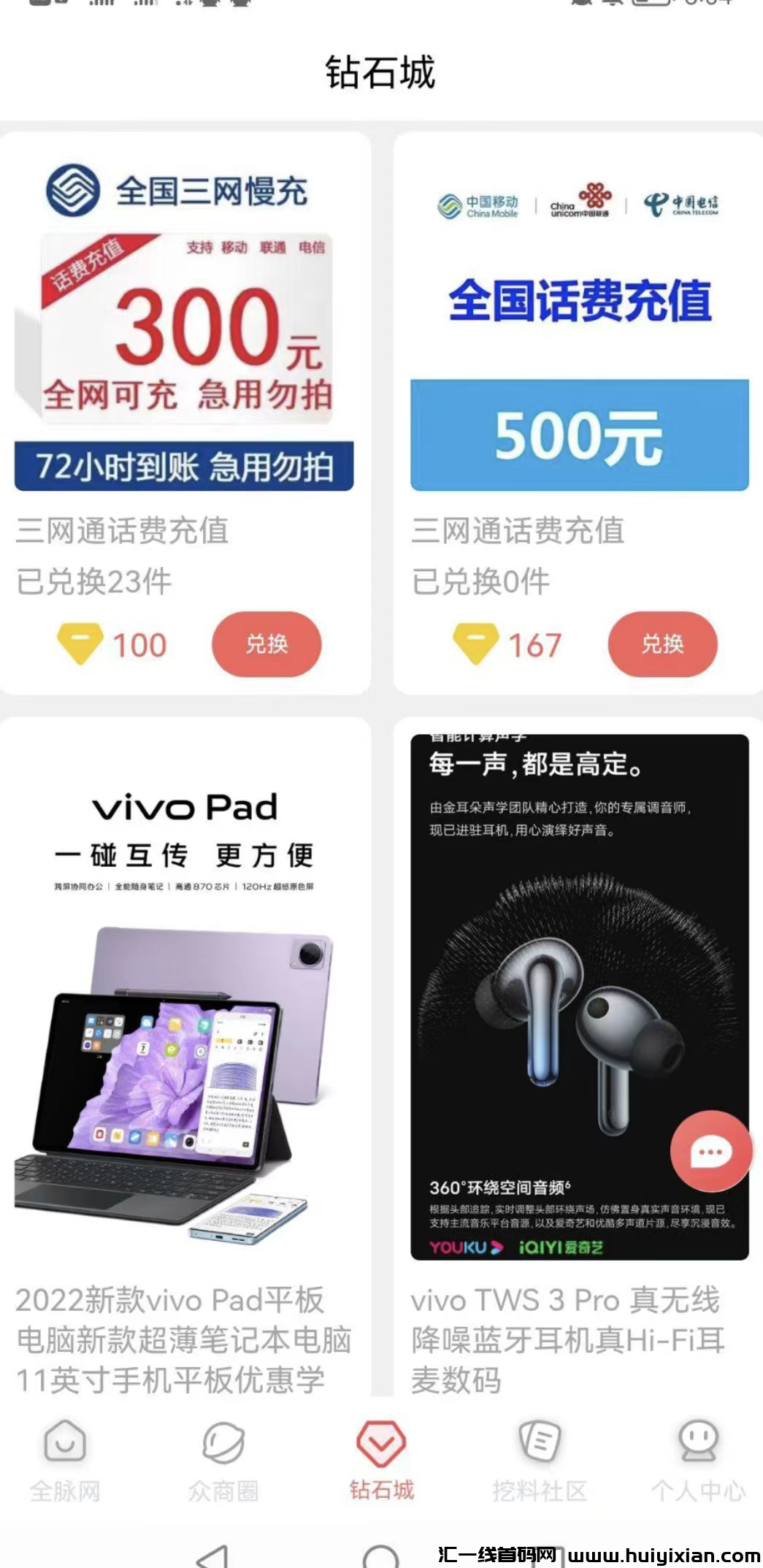763x1568 pixels.
Task: Open the floating chat support button
Action: pos(711,1152)
